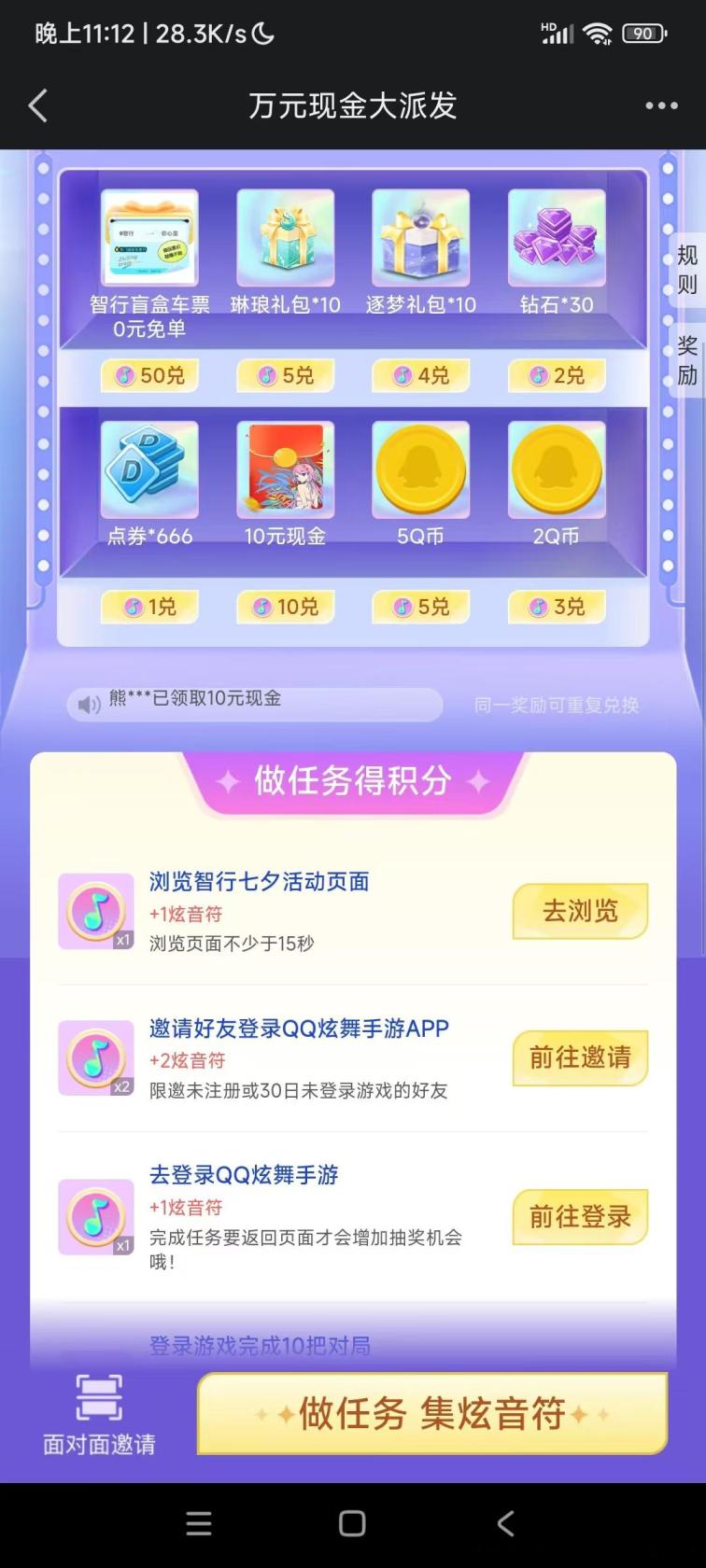Open the three-dot overflow menu
This screenshot has height=1568, width=706.
pyautogui.click(x=661, y=106)
